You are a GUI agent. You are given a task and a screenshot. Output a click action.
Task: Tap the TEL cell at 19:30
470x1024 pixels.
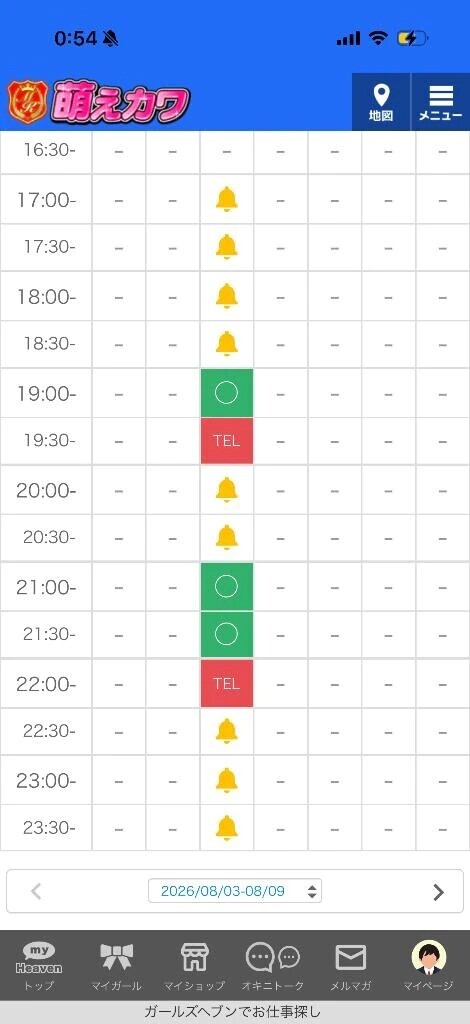point(227,441)
